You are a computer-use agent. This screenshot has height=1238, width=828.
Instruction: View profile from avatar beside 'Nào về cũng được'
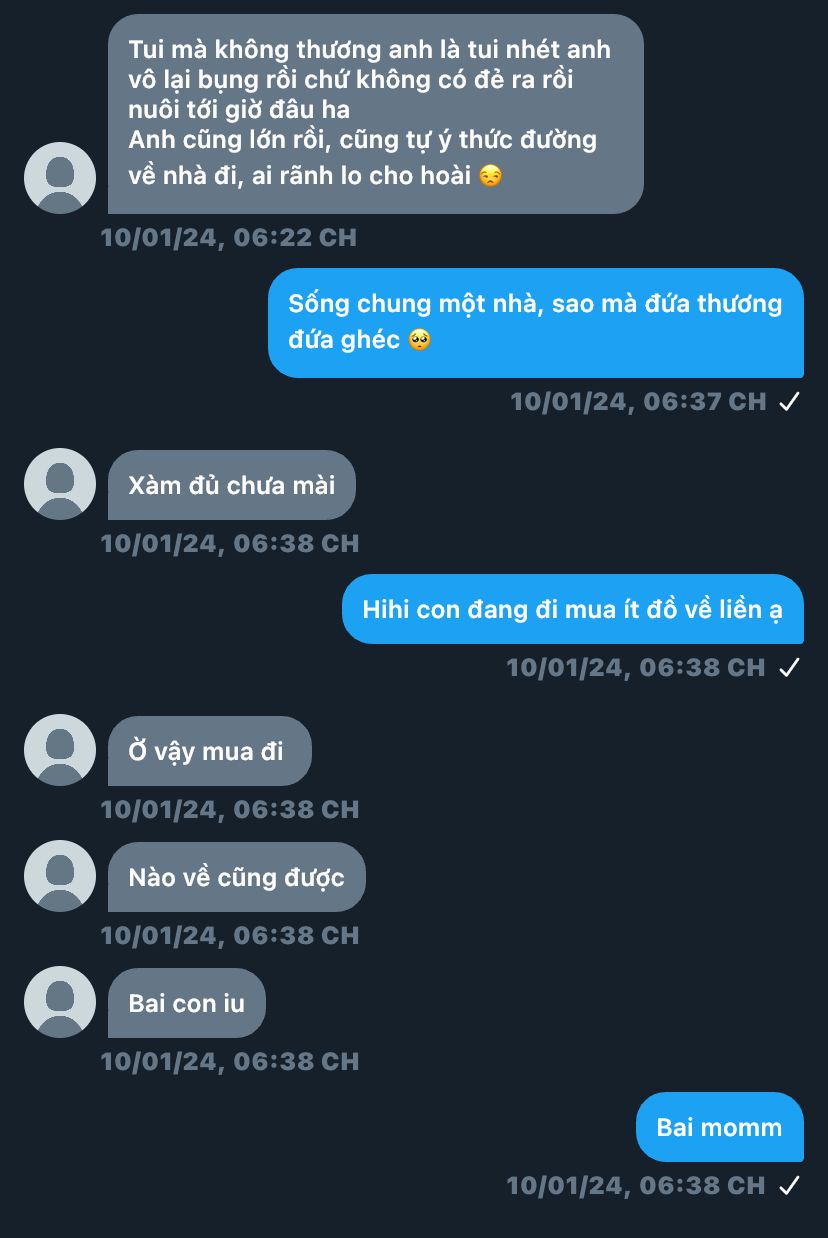coord(60,876)
